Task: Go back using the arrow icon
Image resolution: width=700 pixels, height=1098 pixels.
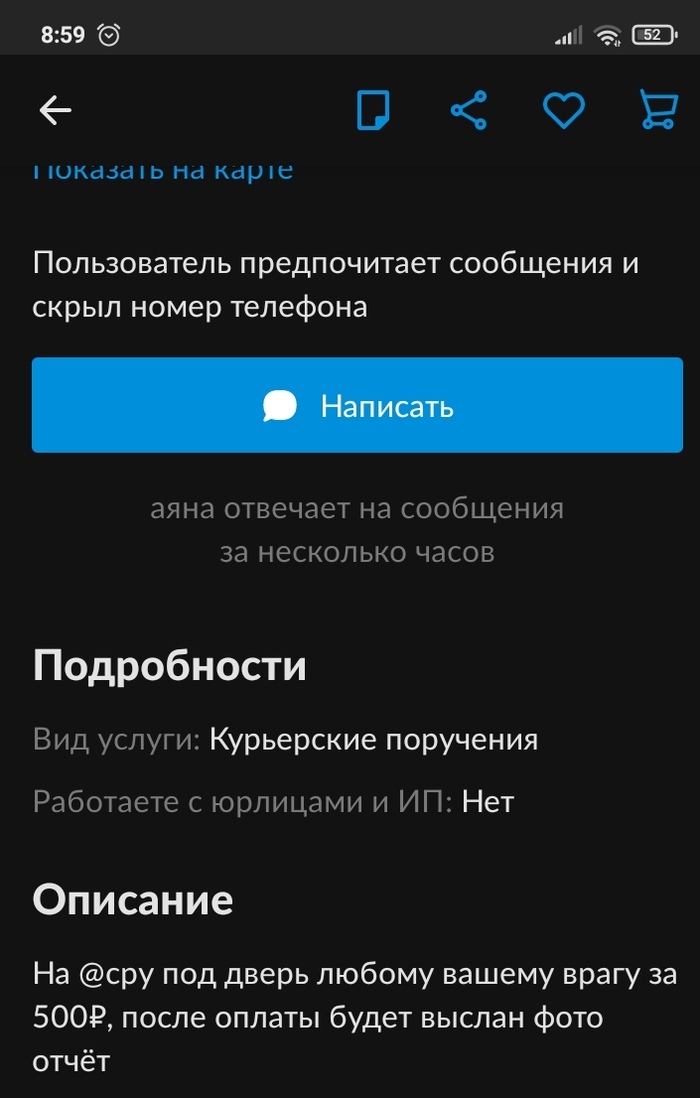Action: pos(55,110)
